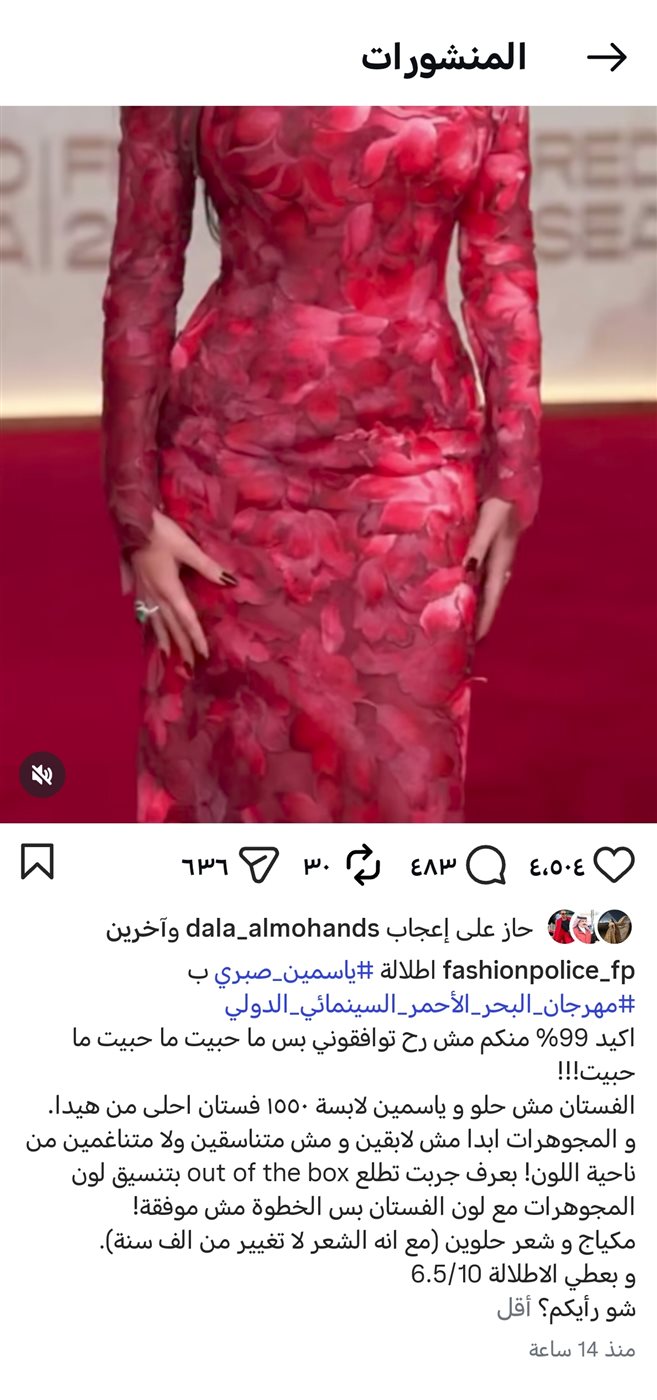The image size is (657, 1400).
Task: Save this post with the bookmark icon
Action: (x=38, y=863)
